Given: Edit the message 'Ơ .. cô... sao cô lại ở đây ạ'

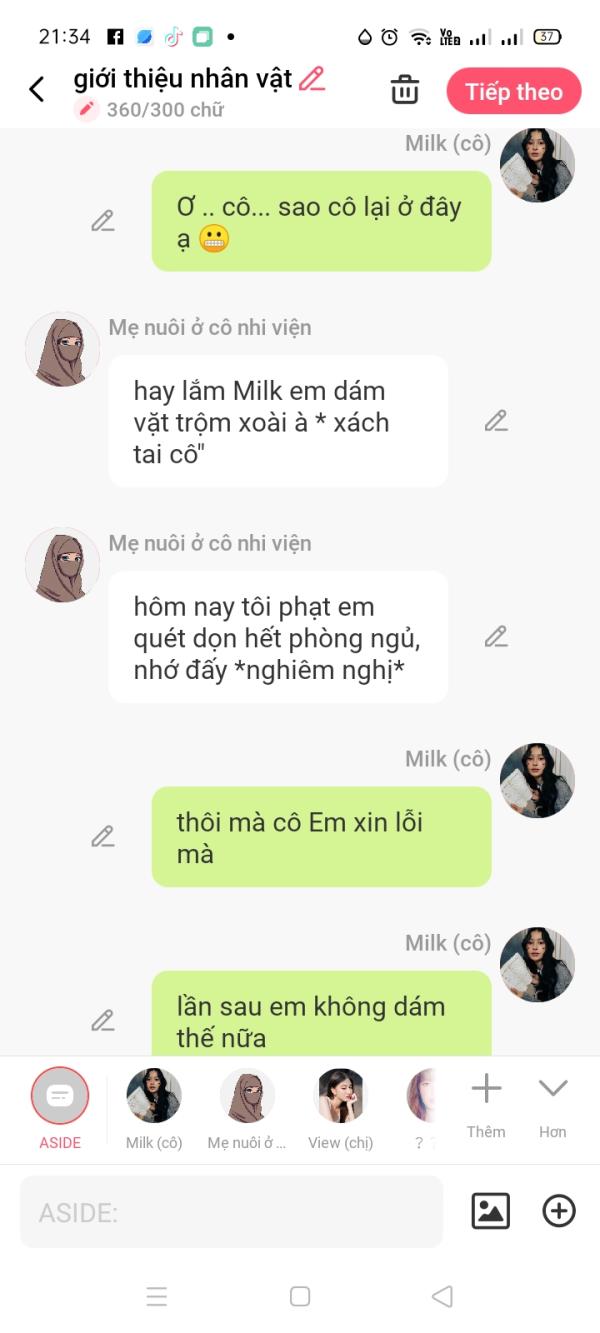Looking at the screenshot, I should (102, 221).
